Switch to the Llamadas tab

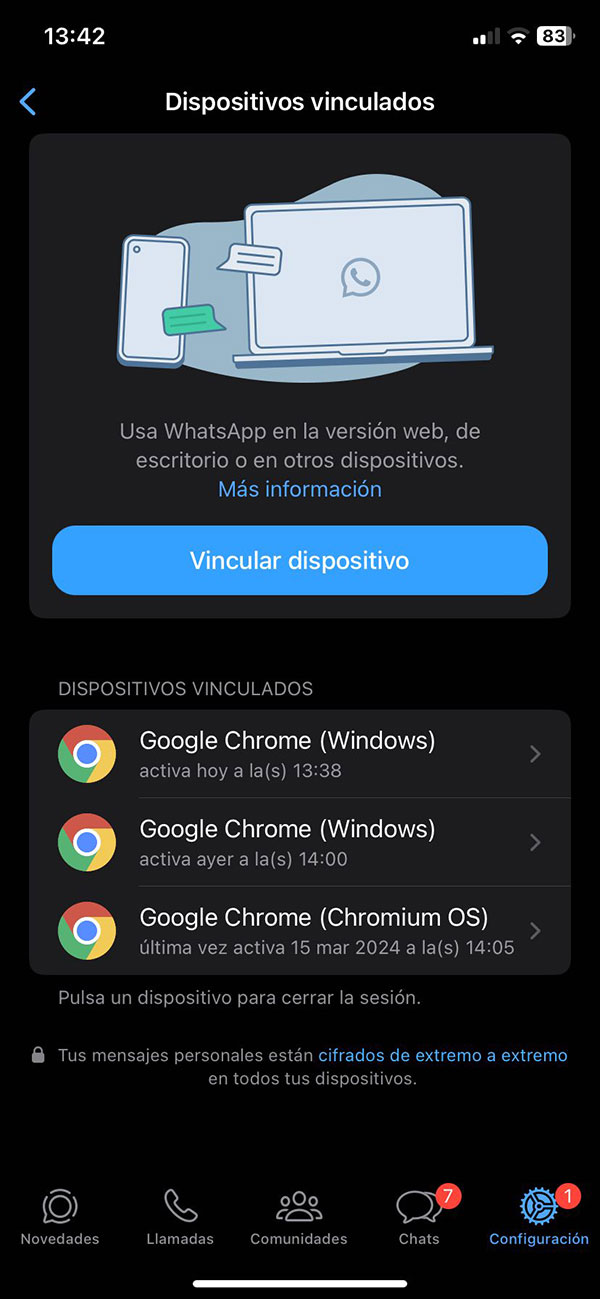(180, 1217)
